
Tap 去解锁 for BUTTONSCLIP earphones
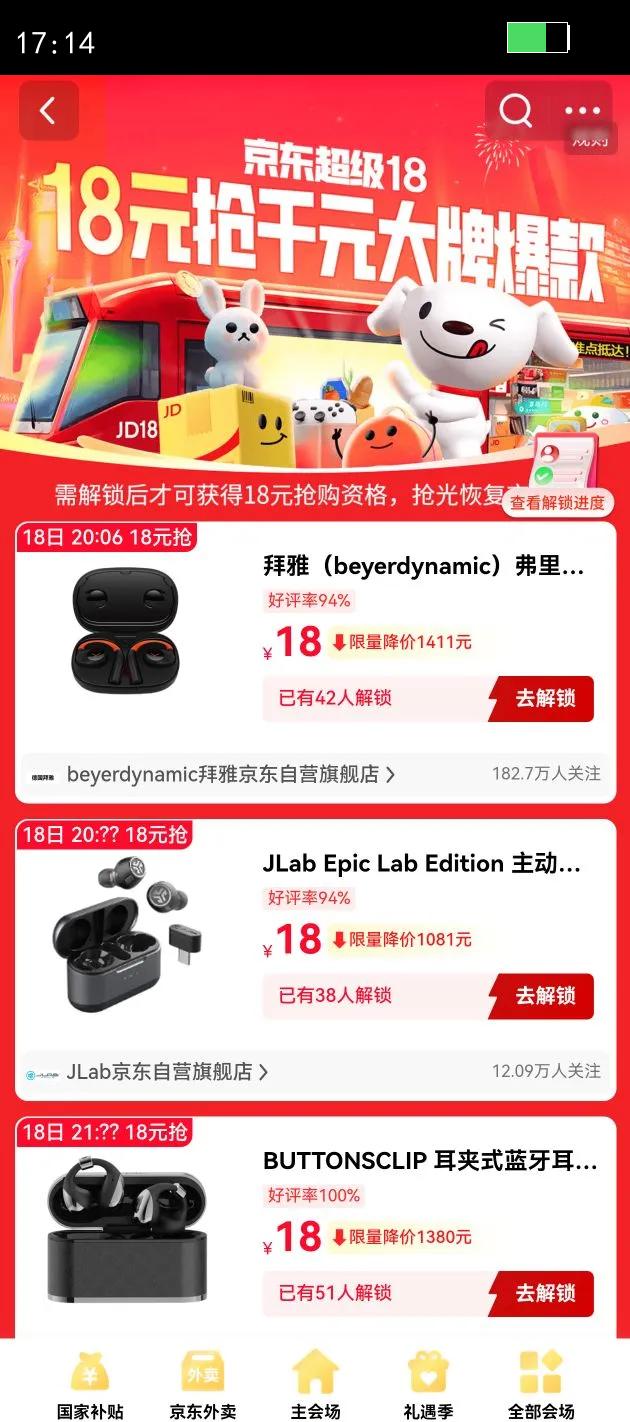coord(545,1293)
